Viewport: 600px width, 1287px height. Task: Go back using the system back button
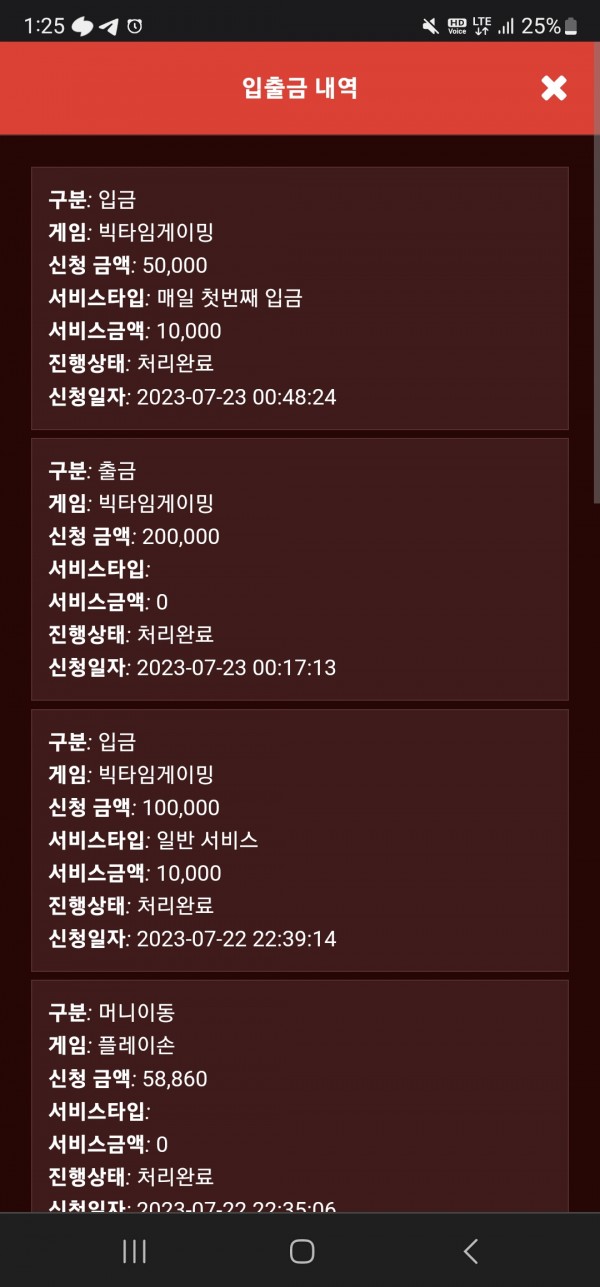471,1251
